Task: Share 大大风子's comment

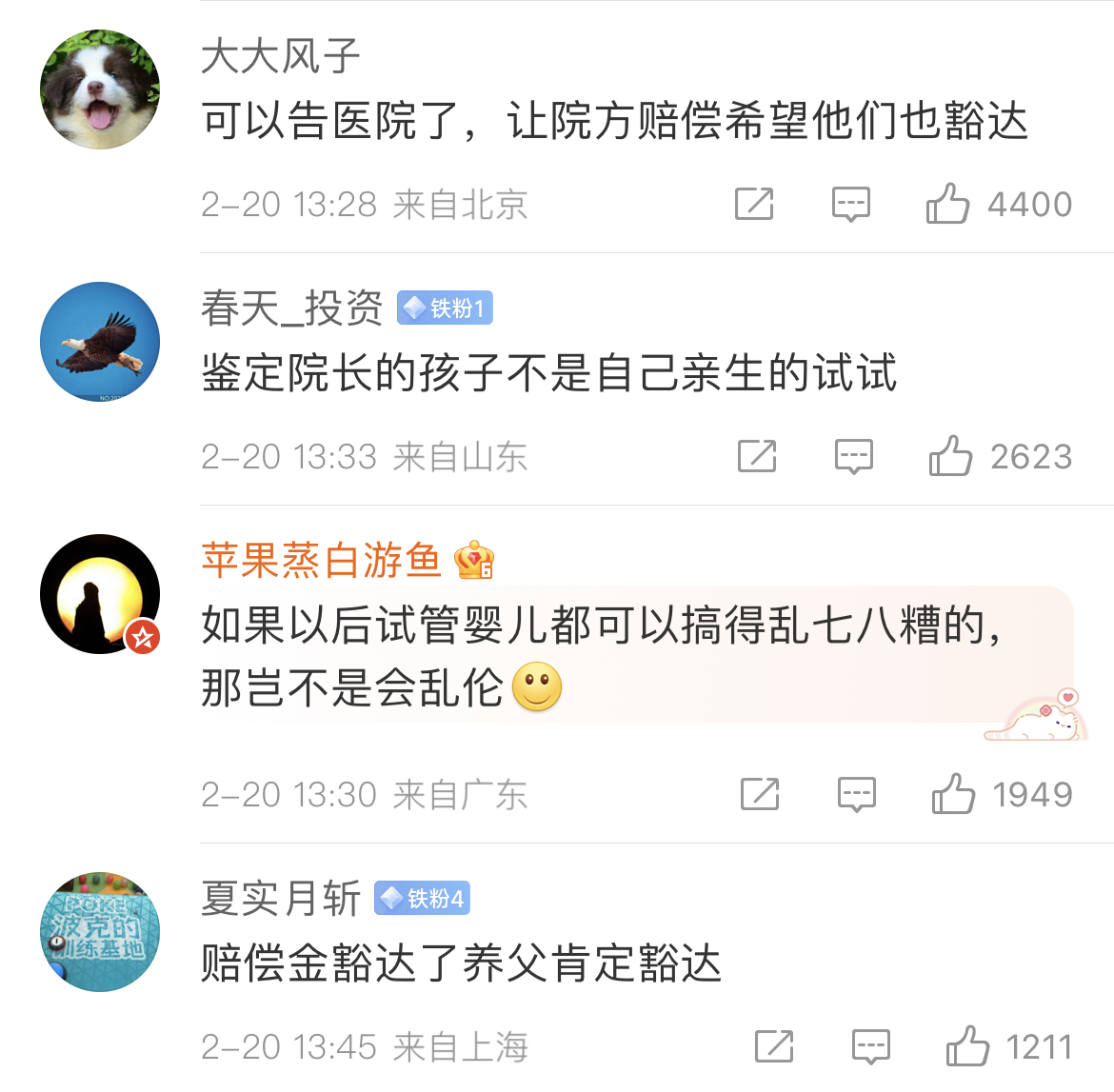Action: point(754,204)
